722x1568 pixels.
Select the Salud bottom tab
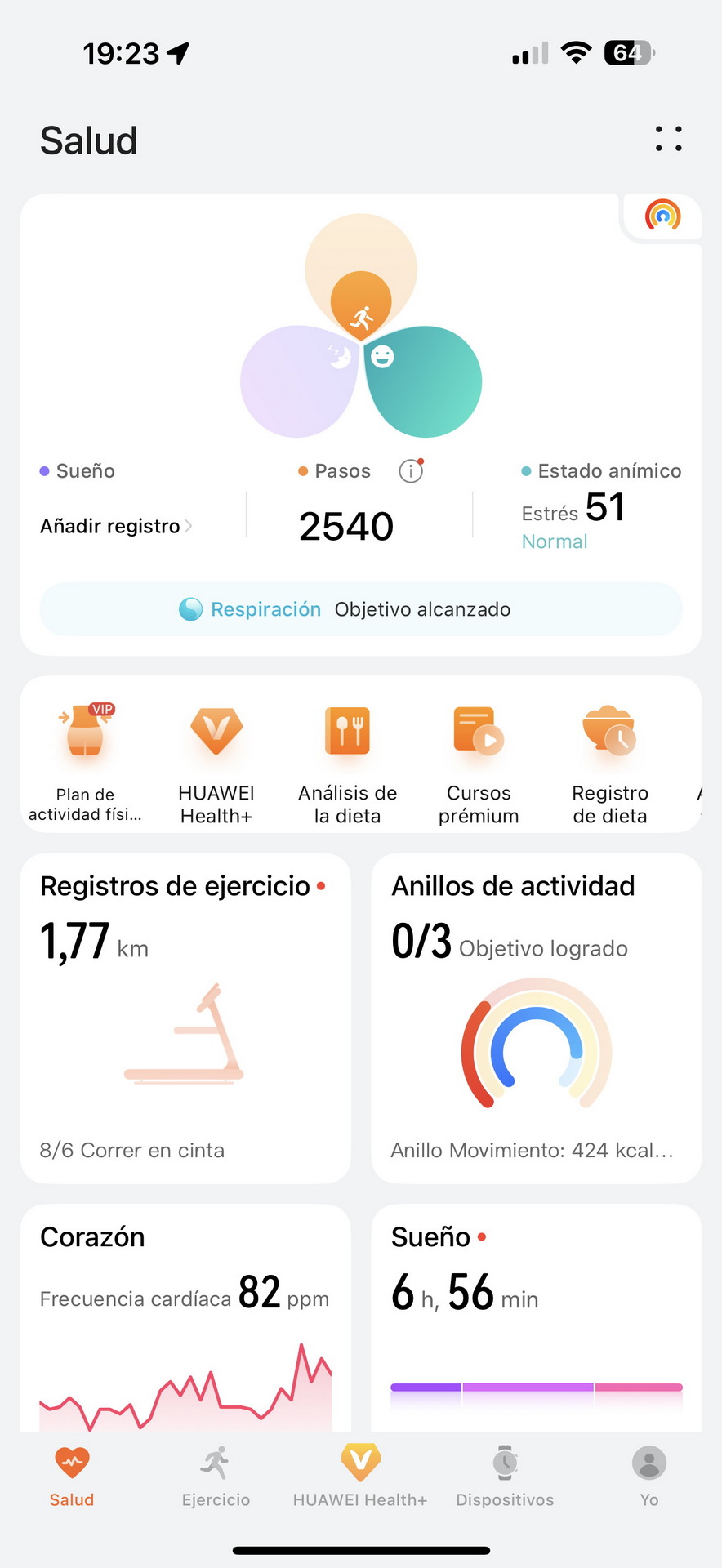tap(72, 1477)
